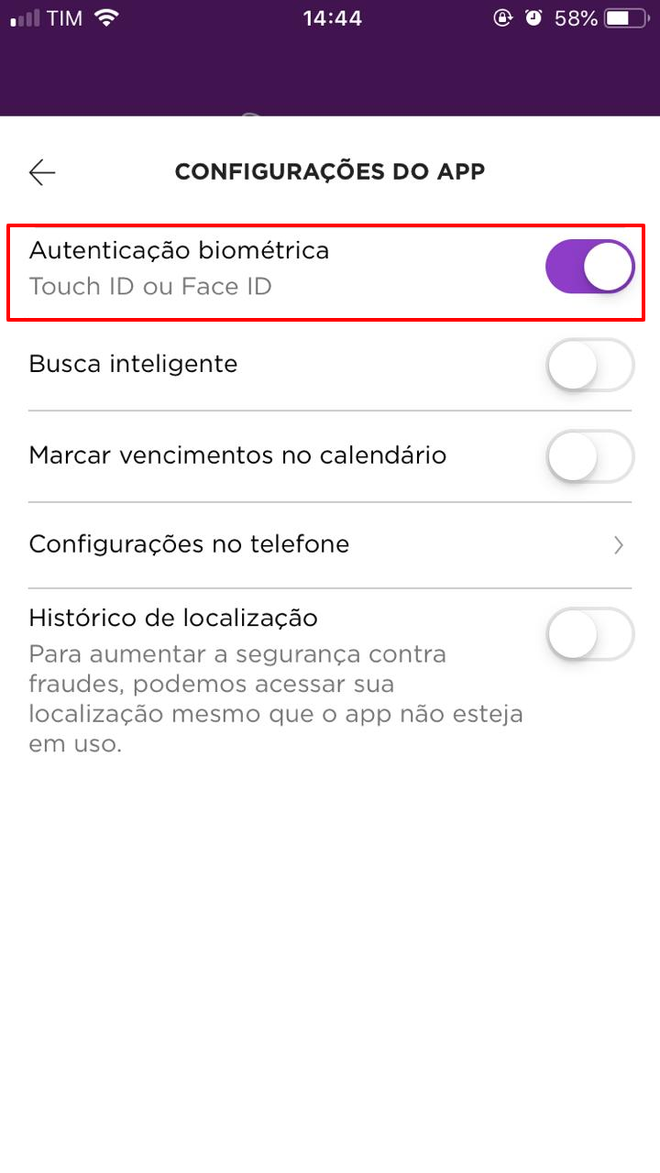Go back using the arrow icon

42,173
